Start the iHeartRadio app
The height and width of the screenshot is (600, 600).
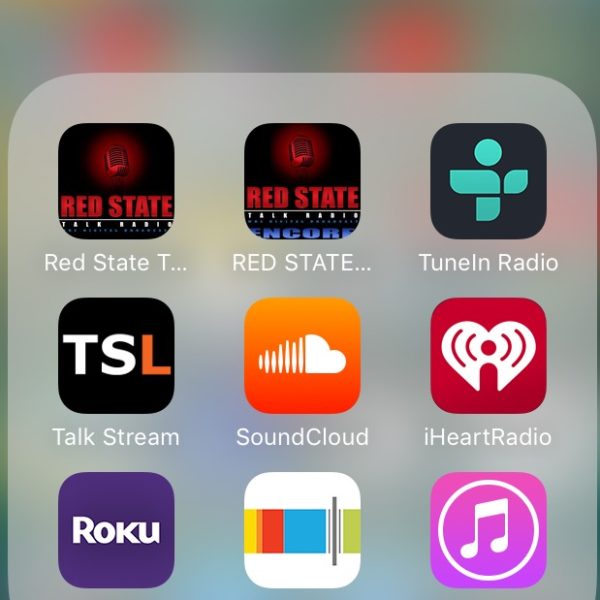[488, 355]
